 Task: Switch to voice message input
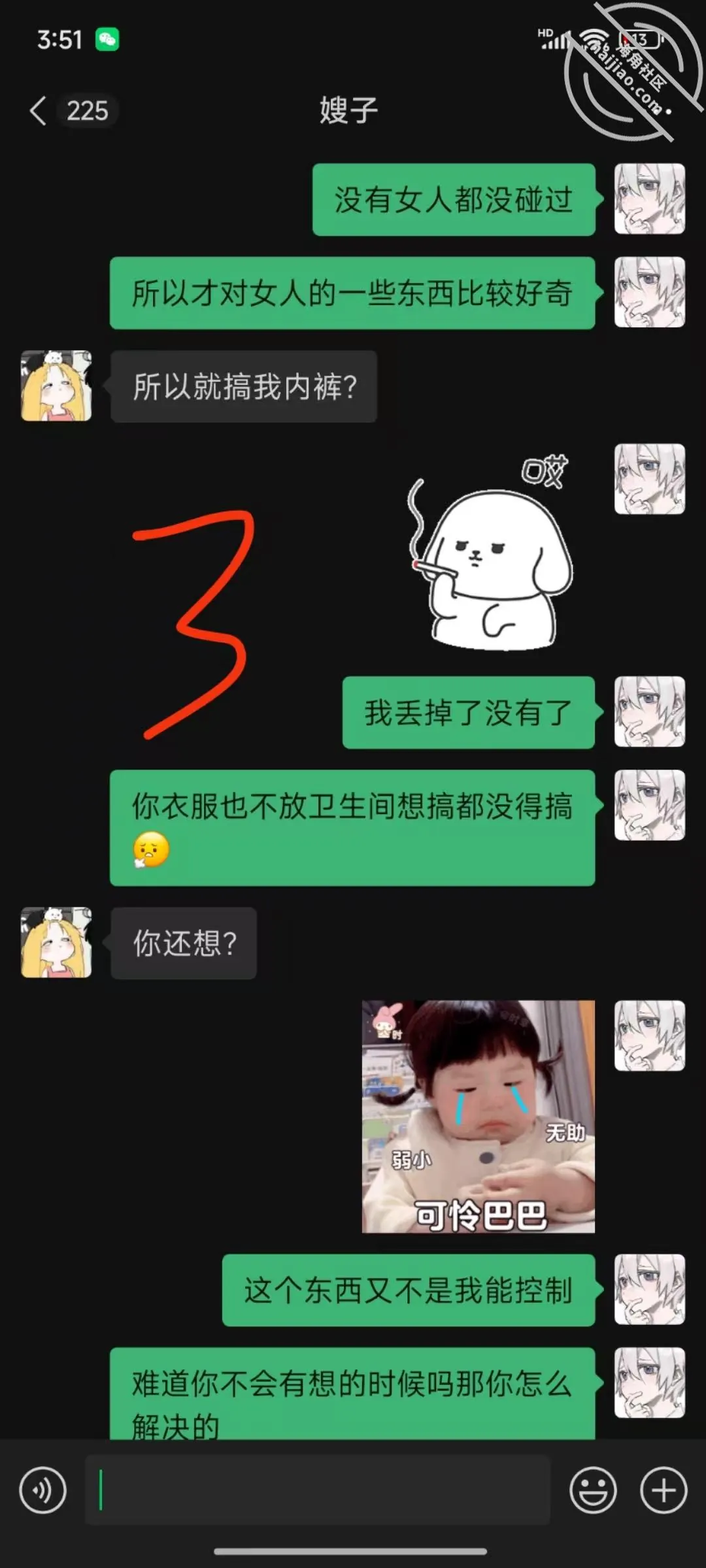[42, 1490]
